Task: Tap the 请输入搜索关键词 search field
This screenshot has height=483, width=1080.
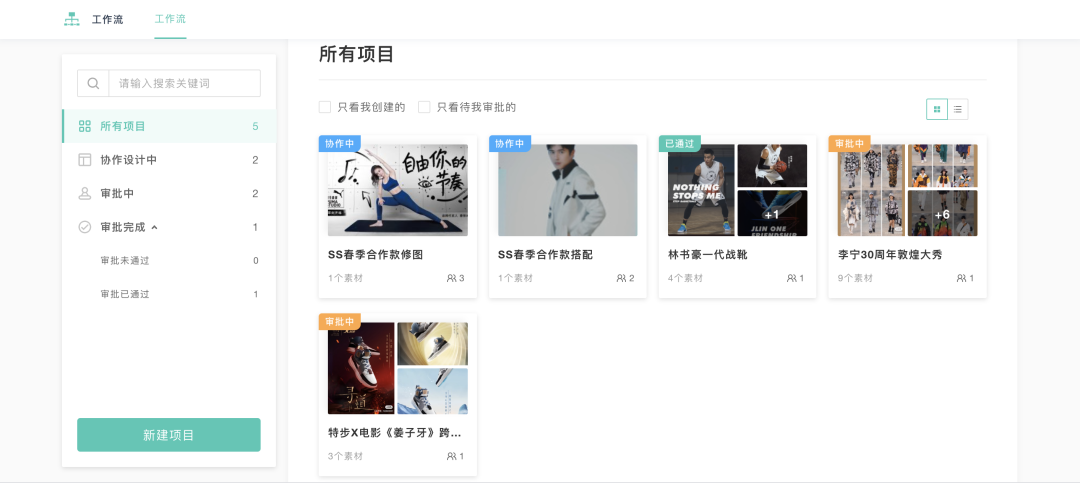Action: pyautogui.click(x=184, y=83)
